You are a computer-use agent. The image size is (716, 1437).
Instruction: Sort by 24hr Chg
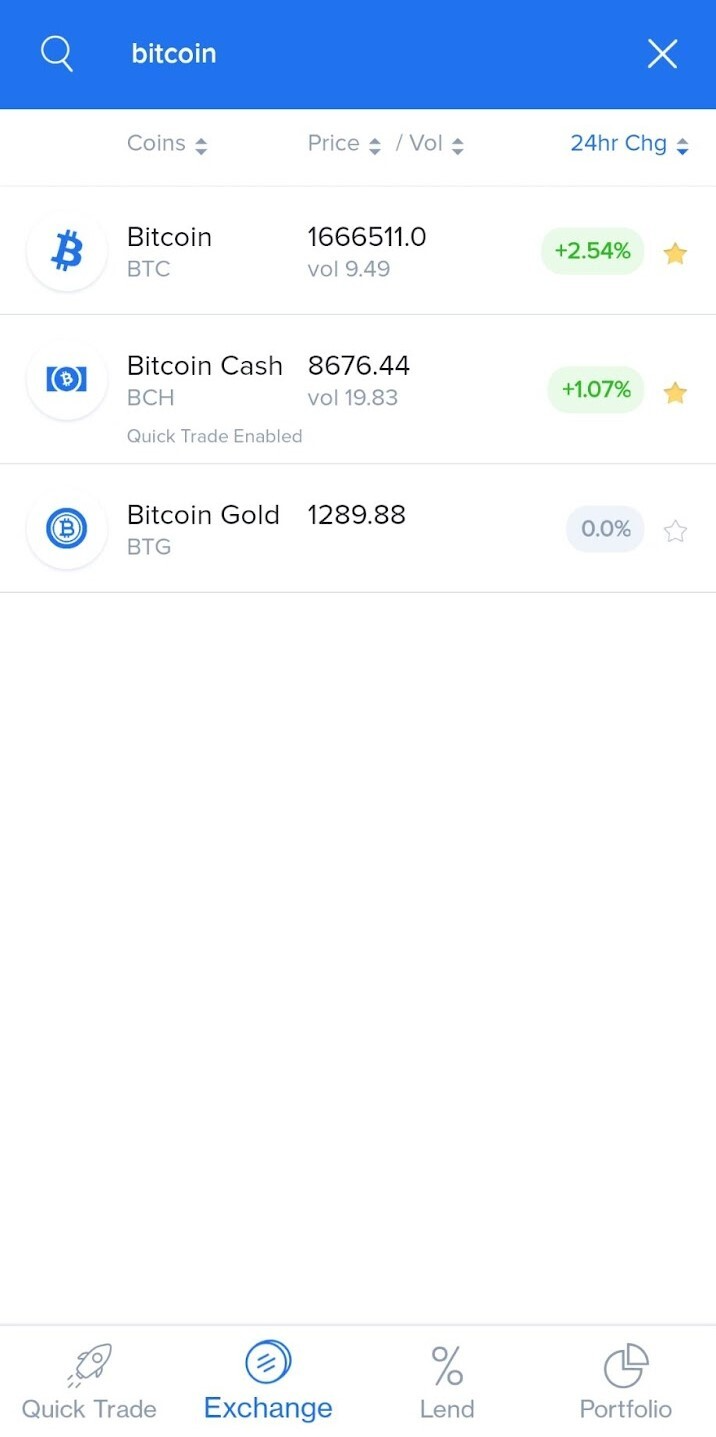(629, 144)
